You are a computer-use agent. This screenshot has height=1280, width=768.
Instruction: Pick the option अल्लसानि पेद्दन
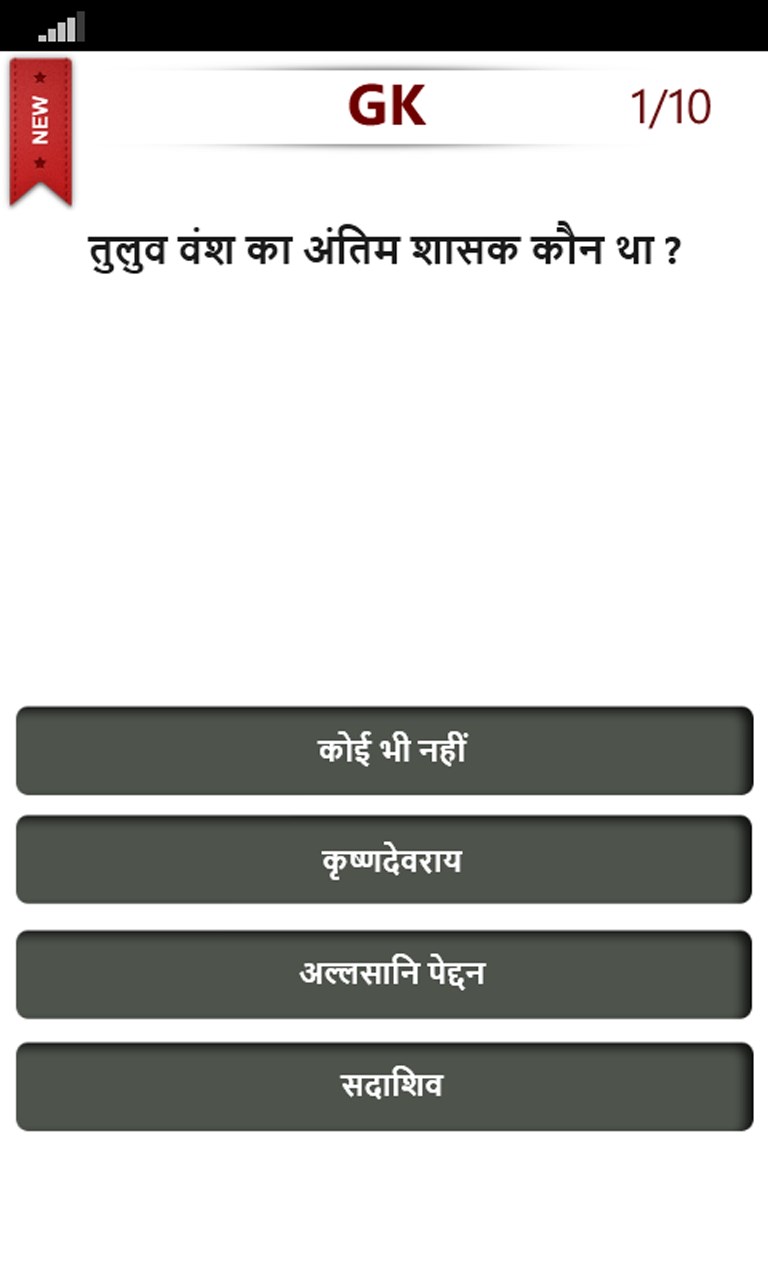(384, 975)
